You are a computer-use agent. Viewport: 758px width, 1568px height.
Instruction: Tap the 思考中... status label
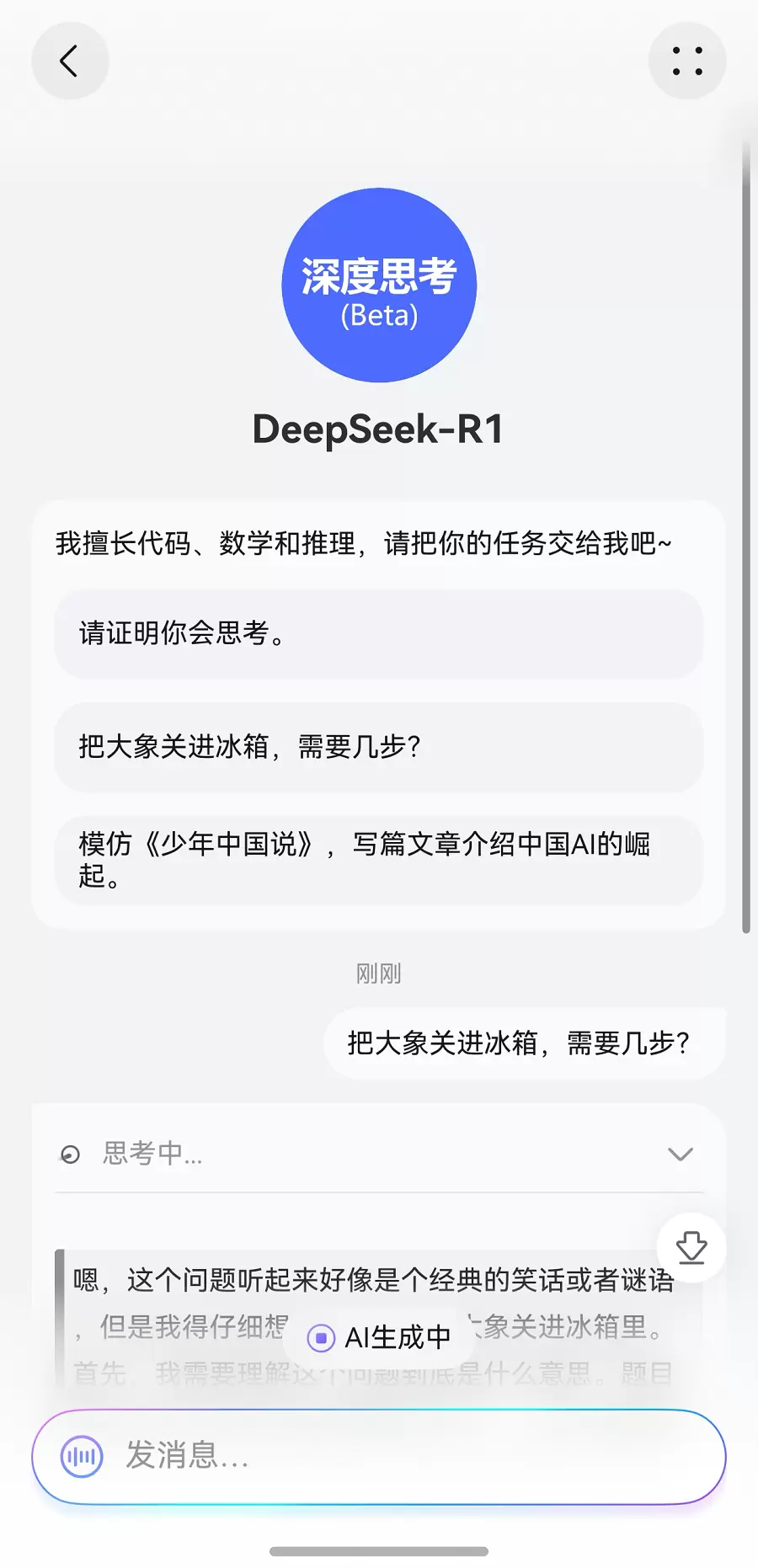(152, 1155)
